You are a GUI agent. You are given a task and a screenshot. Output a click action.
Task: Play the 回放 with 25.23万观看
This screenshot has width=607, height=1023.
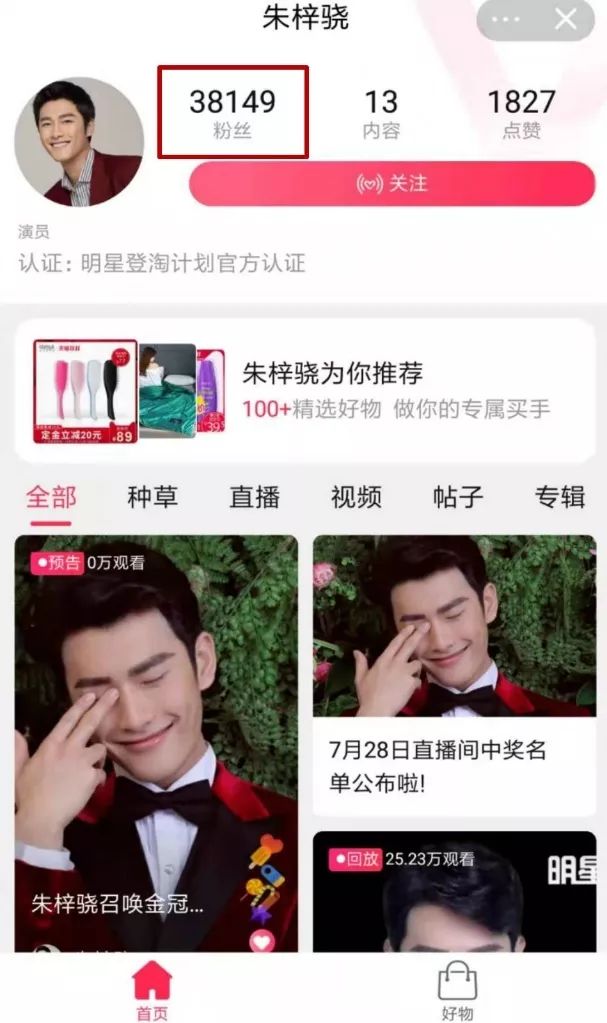[x=454, y=891]
